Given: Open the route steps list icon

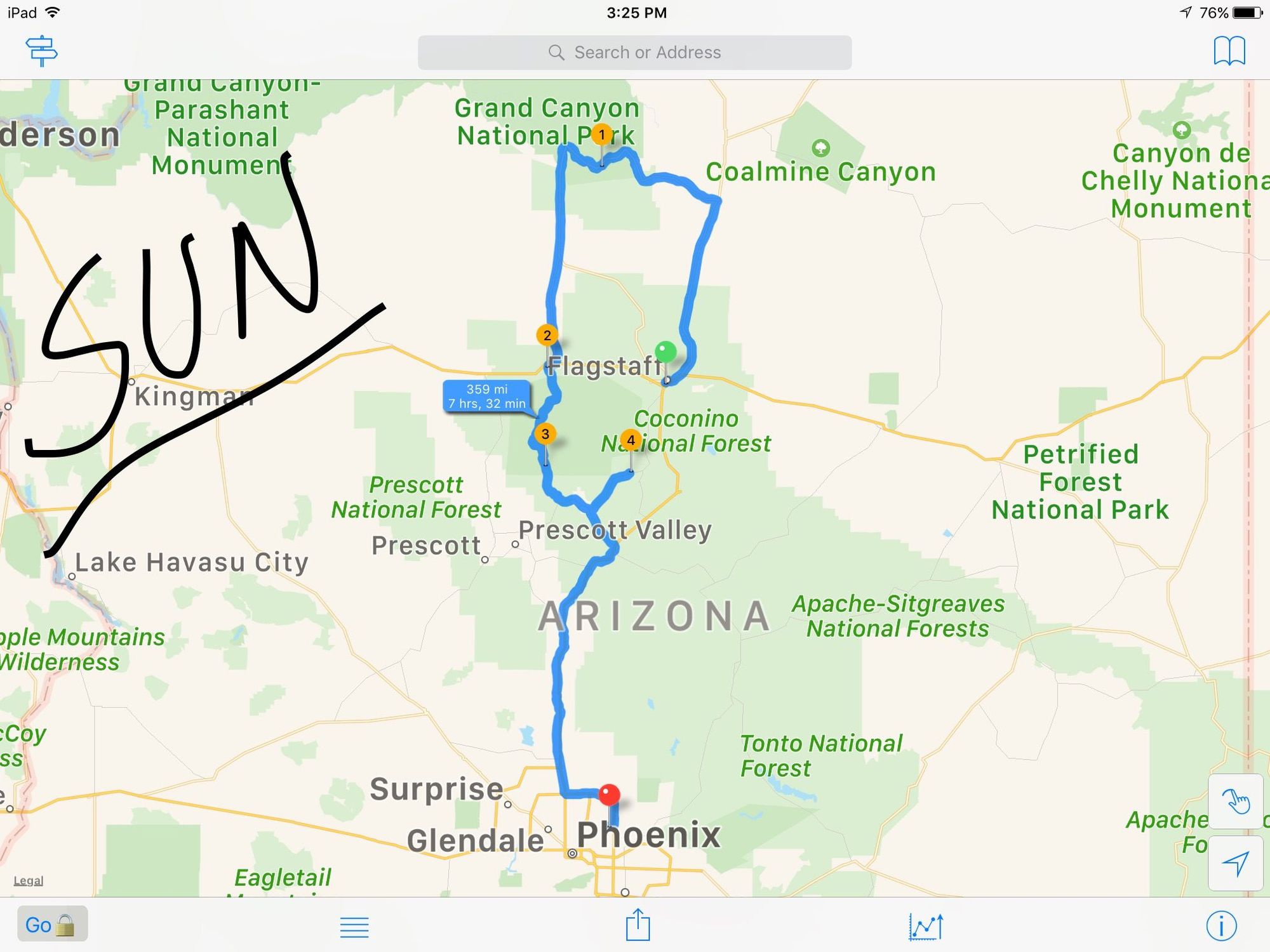Looking at the screenshot, I should [354, 927].
